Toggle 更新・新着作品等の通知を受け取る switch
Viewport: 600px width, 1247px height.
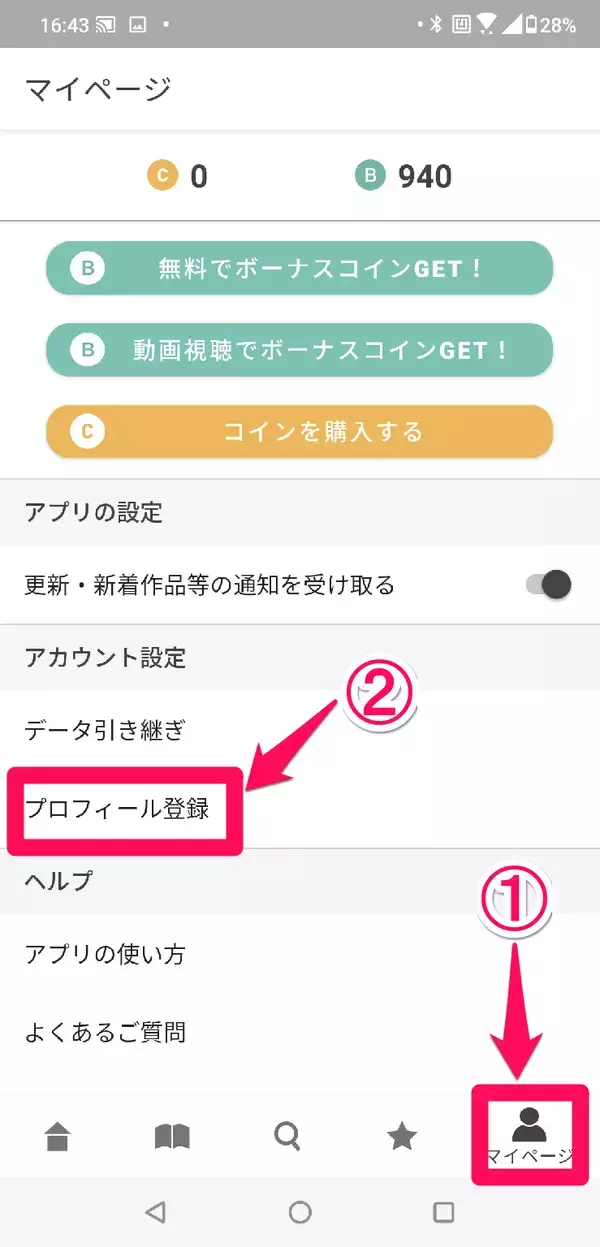pyautogui.click(x=549, y=585)
